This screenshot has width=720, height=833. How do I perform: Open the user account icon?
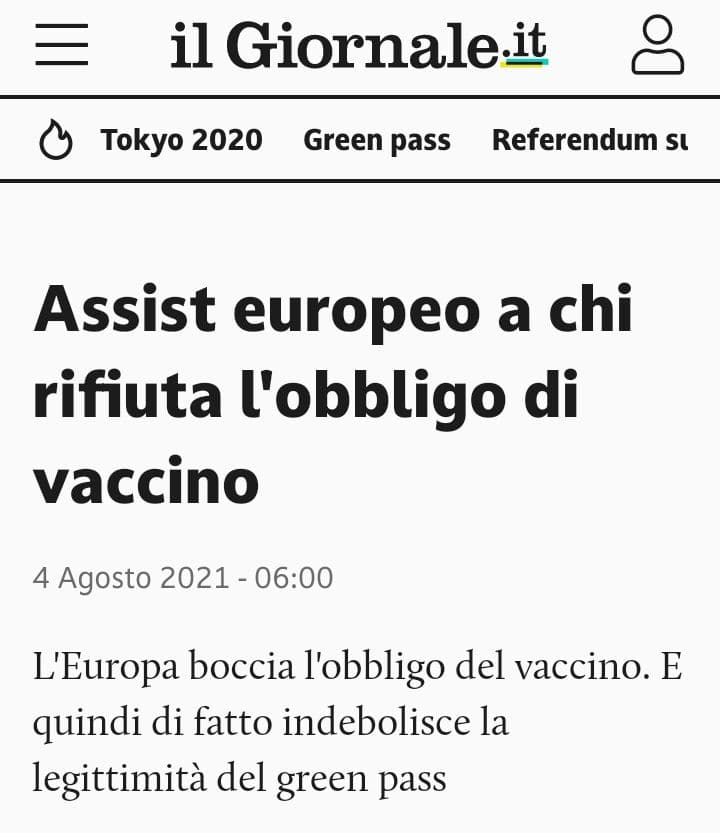coord(657,45)
